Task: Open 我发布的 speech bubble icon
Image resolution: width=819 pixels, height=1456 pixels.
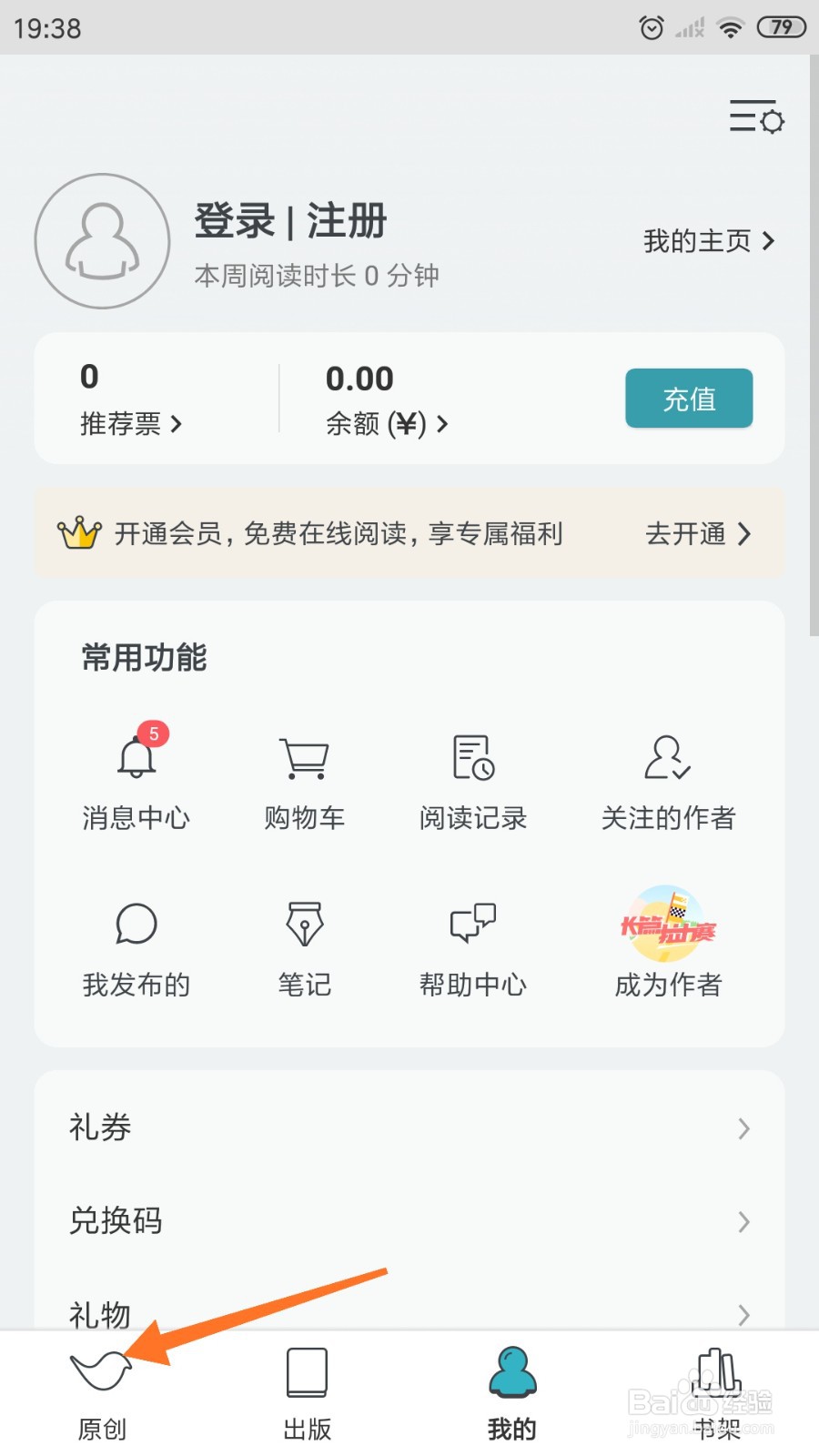Action: point(136,924)
